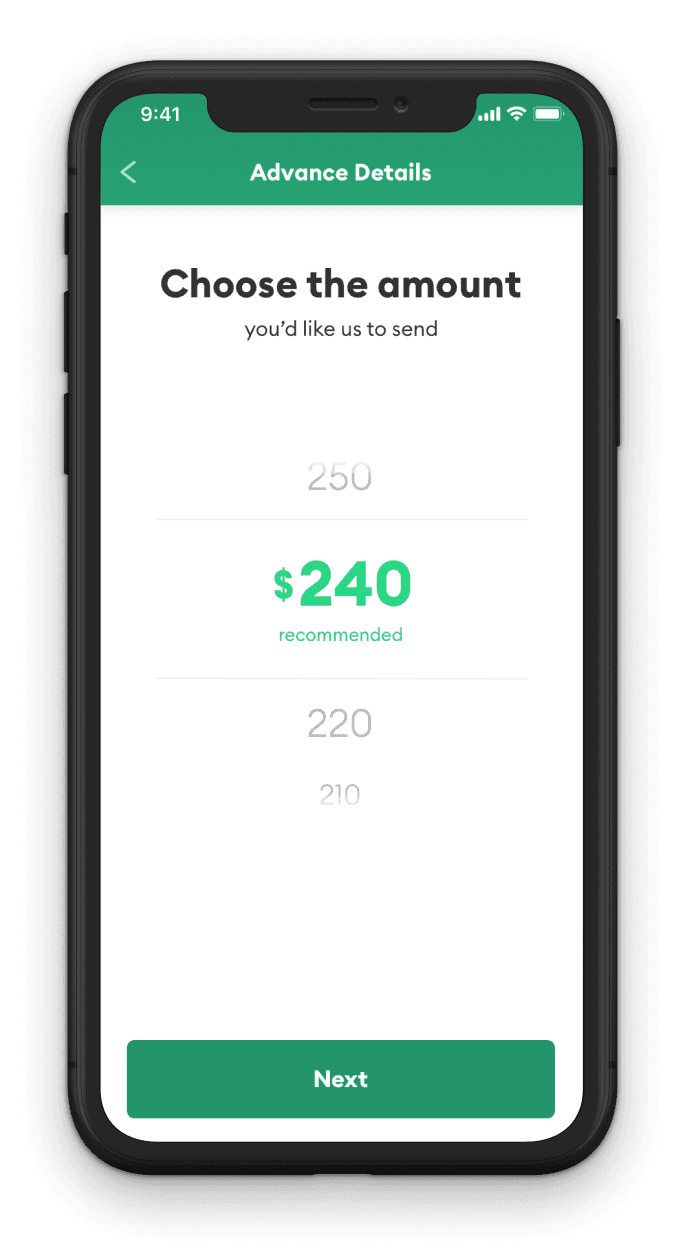680x1253 pixels.
Task: Go back from Advance Details
Action: pyautogui.click(x=129, y=172)
